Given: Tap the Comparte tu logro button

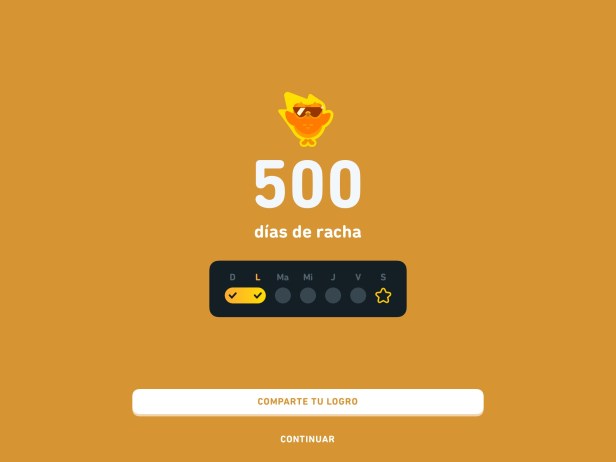Looking at the screenshot, I should [307, 401].
